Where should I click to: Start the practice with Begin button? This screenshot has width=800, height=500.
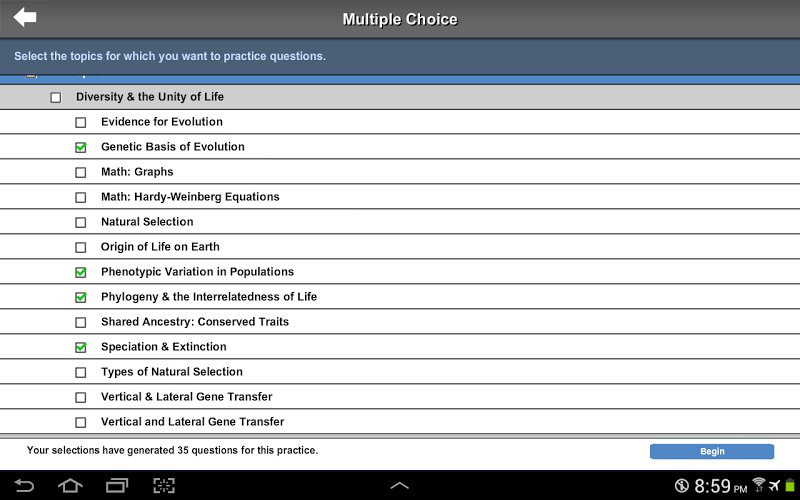711,451
